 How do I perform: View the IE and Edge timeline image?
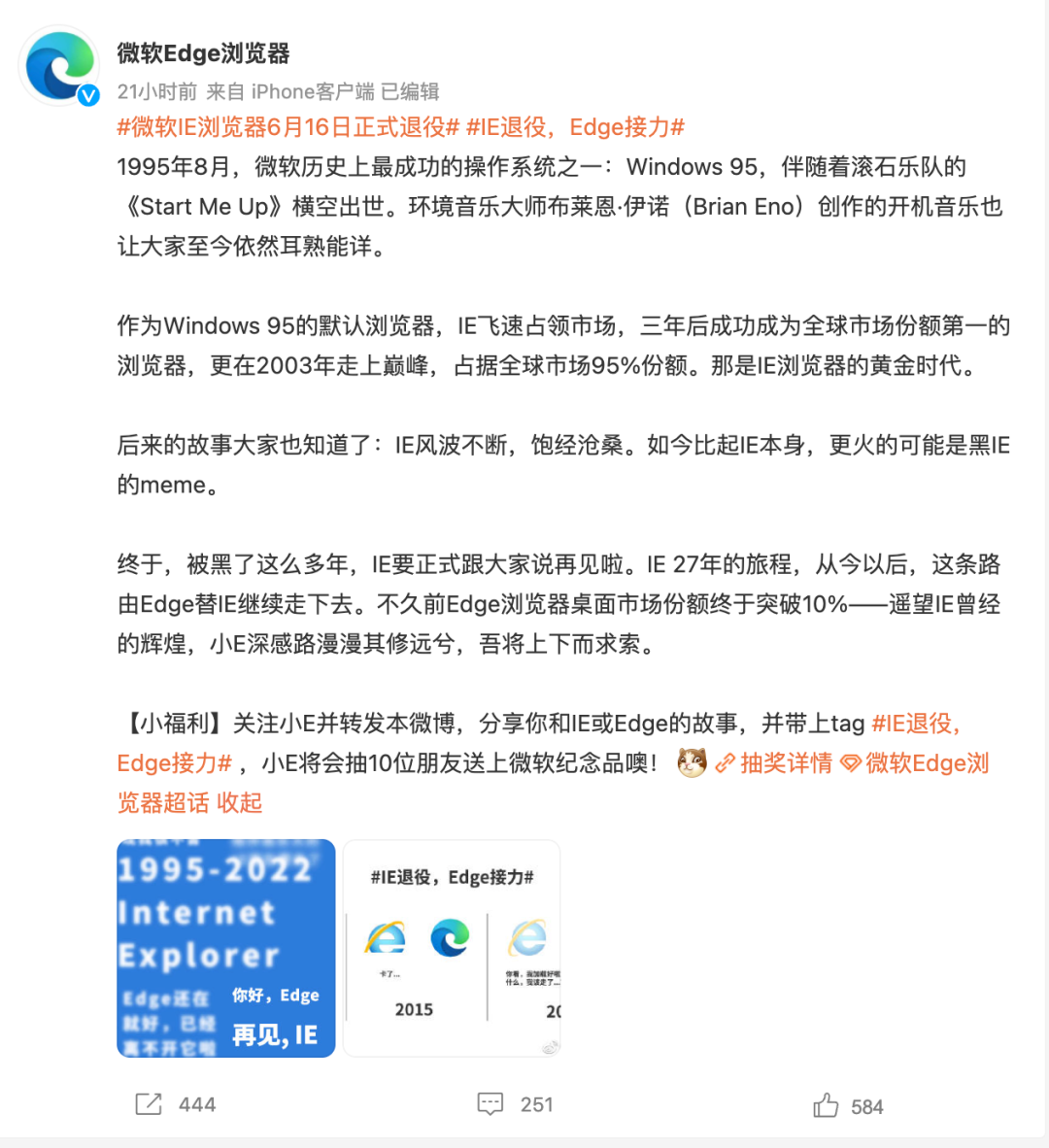pos(452,948)
